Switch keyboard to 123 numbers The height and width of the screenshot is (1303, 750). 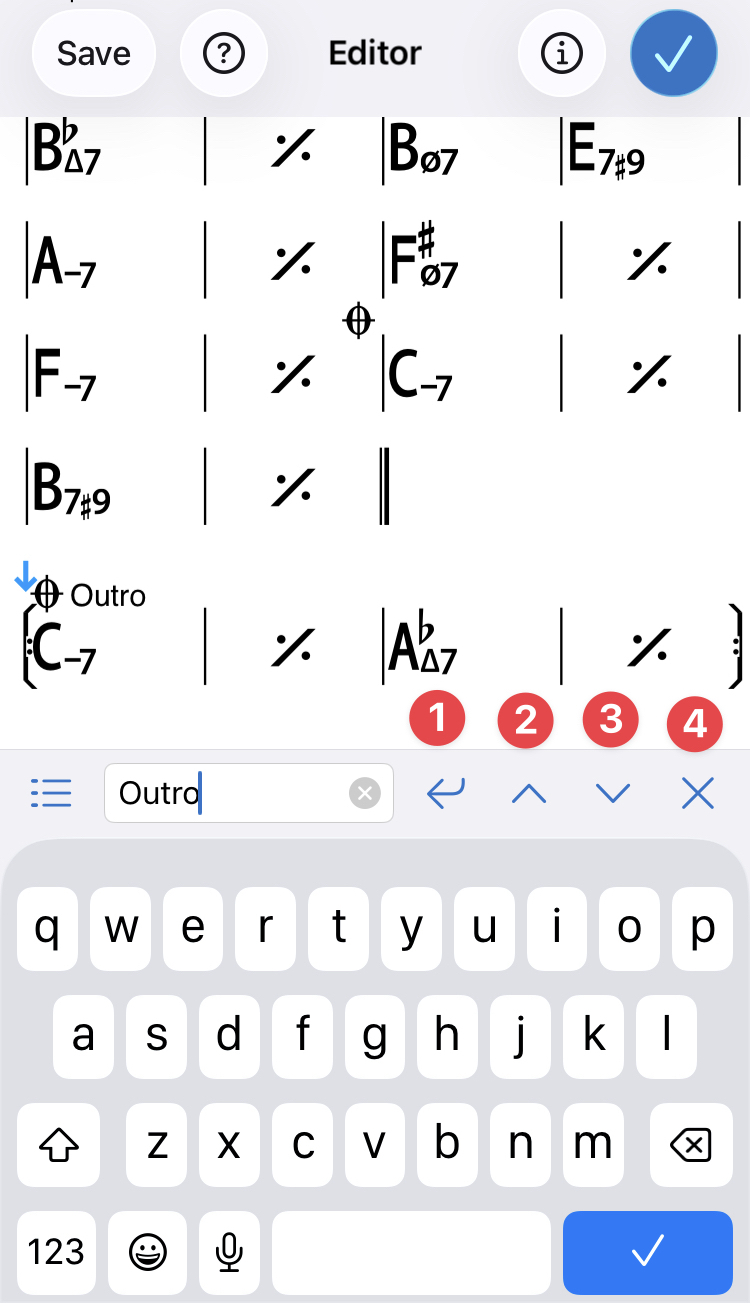(x=57, y=1252)
